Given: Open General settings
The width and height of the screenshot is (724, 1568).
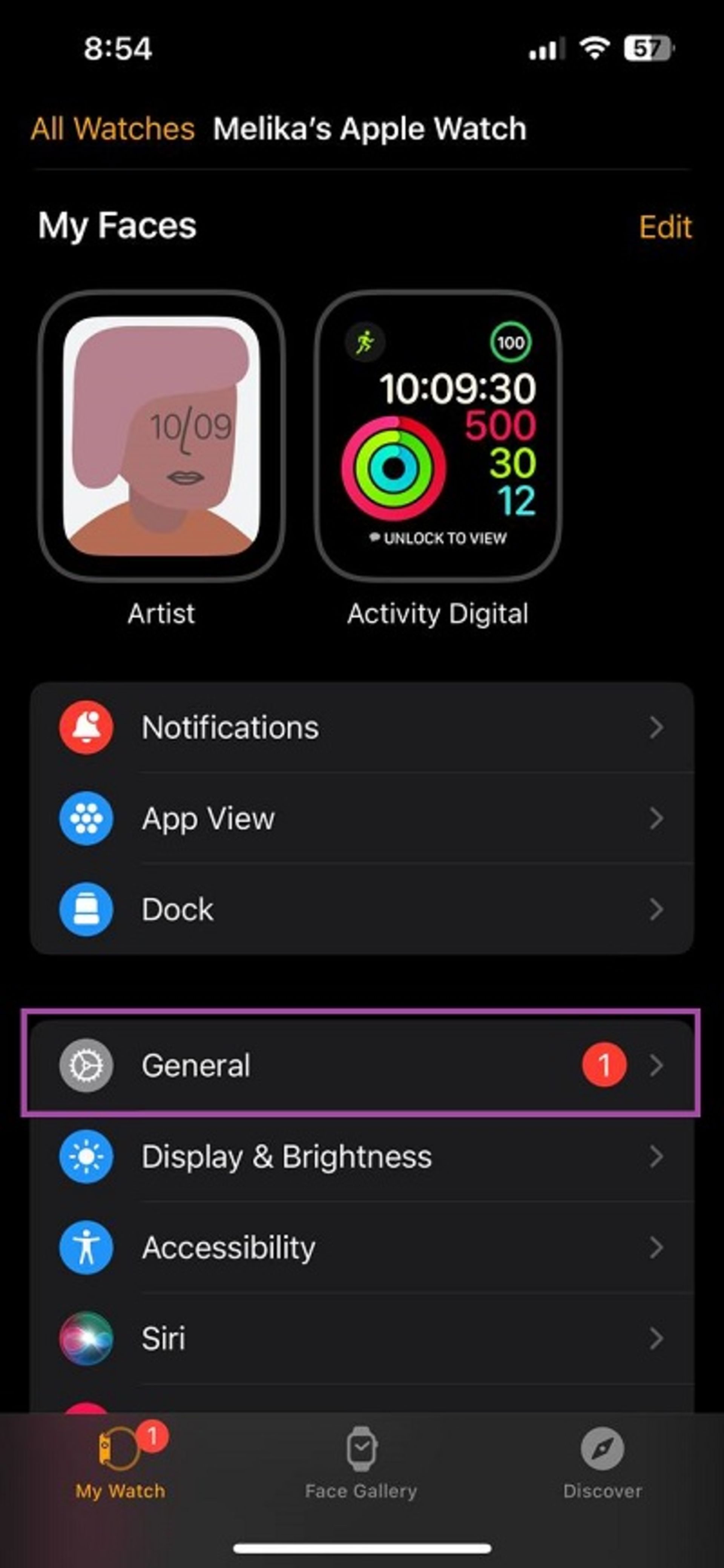Looking at the screenshot, I should click(x=361, y=1065).
